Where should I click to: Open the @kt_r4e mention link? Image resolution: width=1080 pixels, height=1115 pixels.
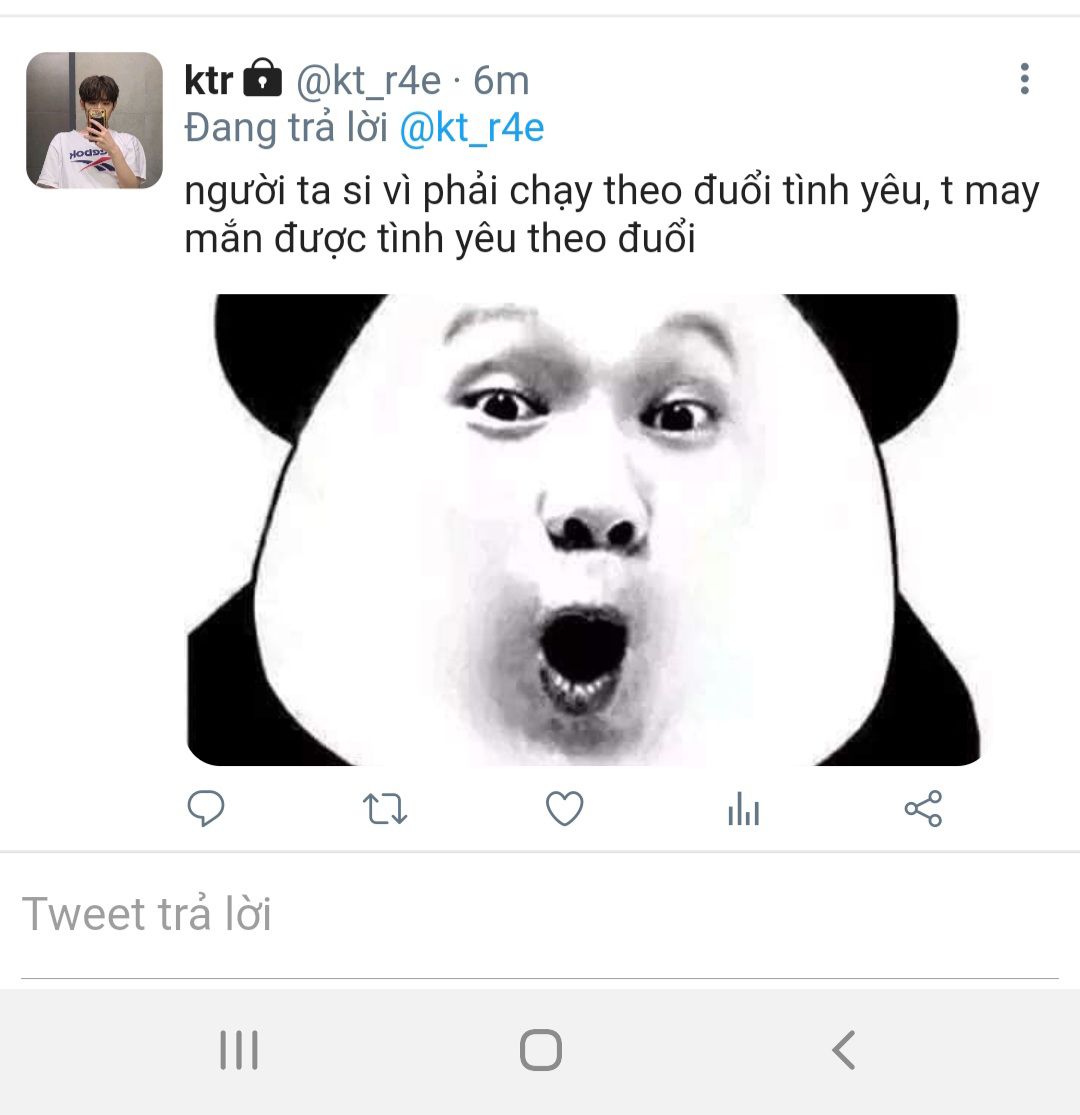point(471,129)
